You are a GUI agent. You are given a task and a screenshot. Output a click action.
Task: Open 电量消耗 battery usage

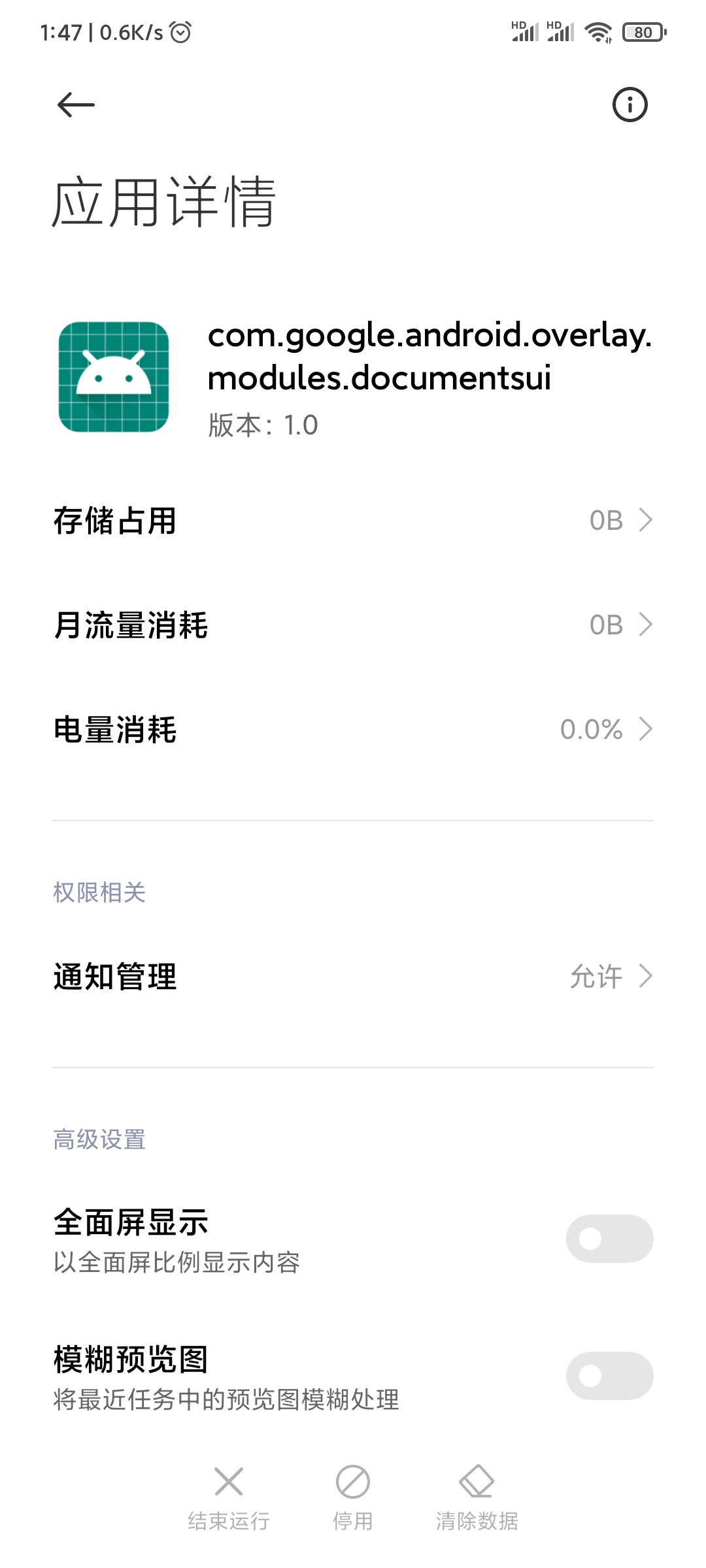pos(353,729)
